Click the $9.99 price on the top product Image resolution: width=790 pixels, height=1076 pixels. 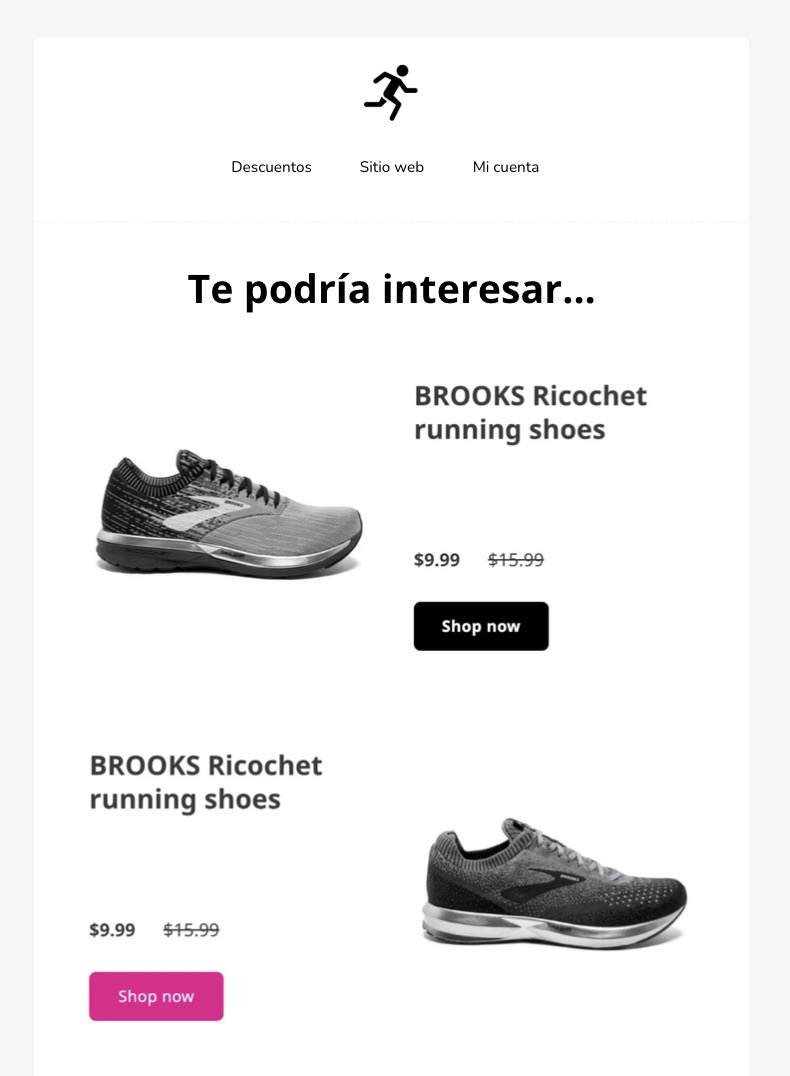click(436, 560)
